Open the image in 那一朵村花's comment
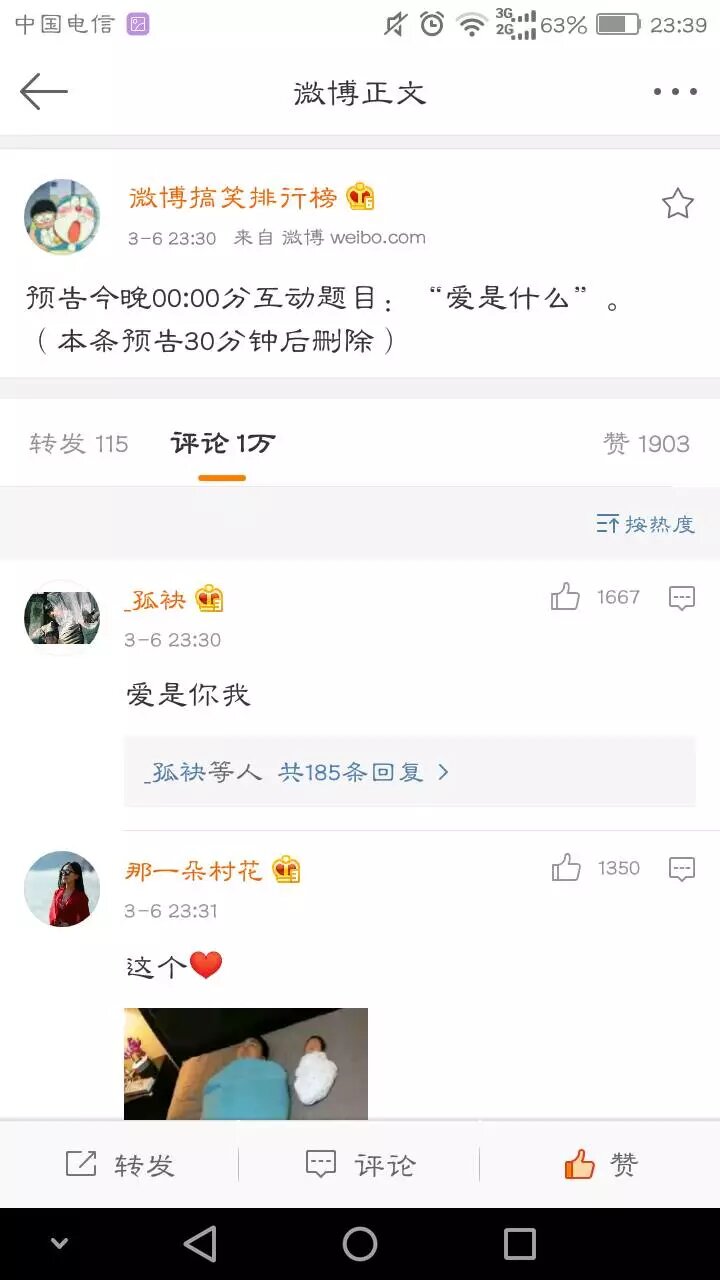This screenshot has height=1280, width=720. (246, 1063)
